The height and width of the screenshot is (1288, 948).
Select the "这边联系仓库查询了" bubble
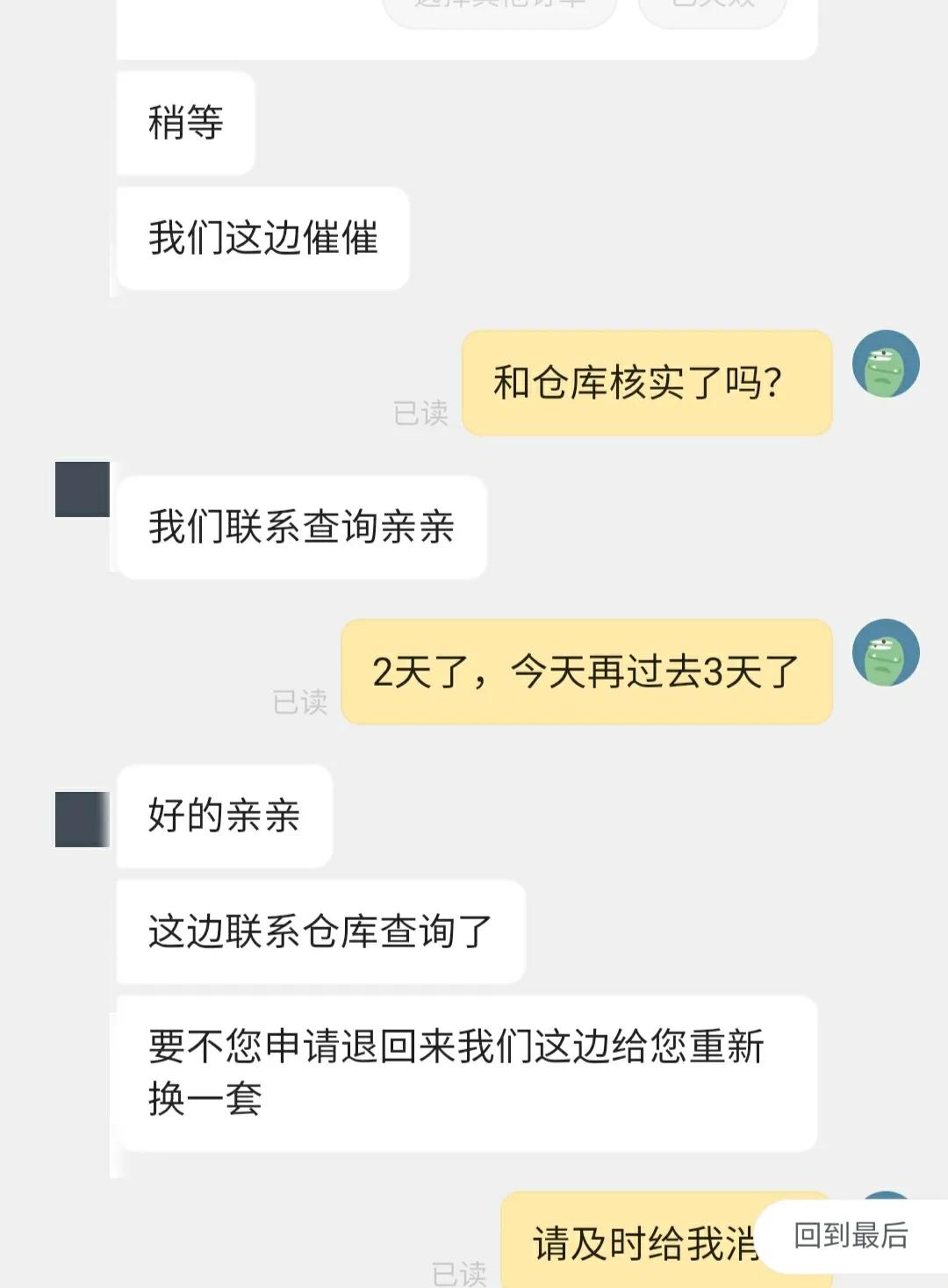coord(320,931)
